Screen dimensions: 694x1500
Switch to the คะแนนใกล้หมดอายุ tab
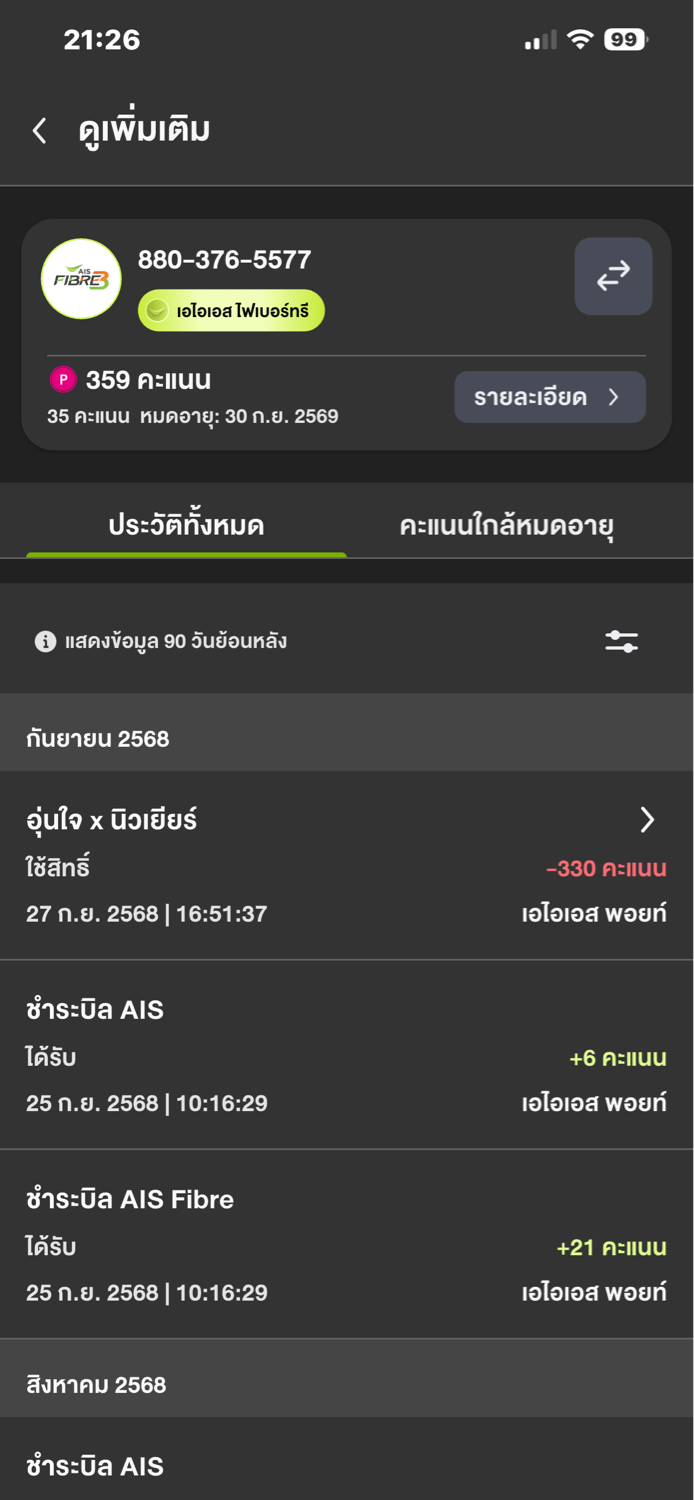tap(506, 525)
